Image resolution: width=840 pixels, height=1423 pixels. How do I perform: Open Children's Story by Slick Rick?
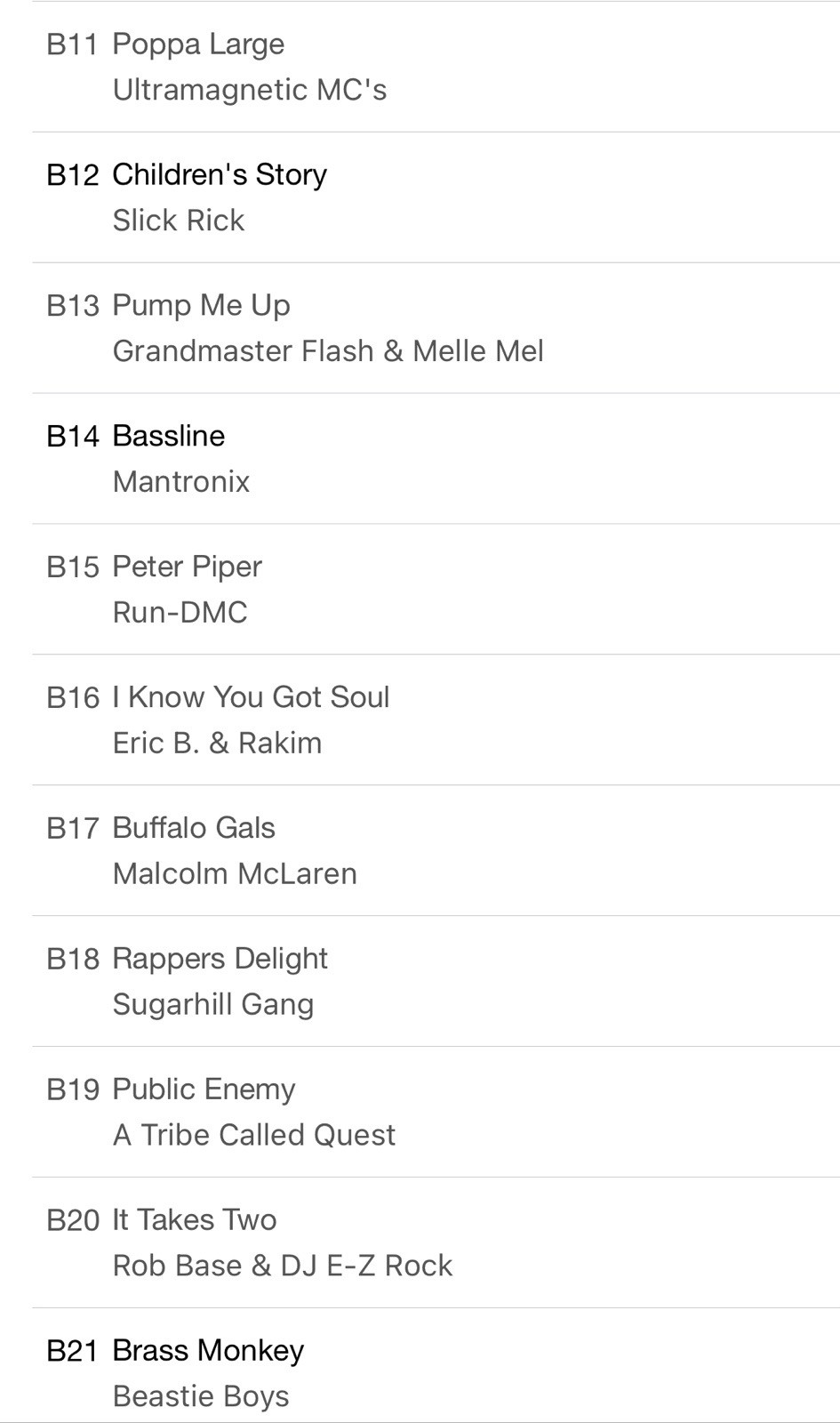coord(420,197)
